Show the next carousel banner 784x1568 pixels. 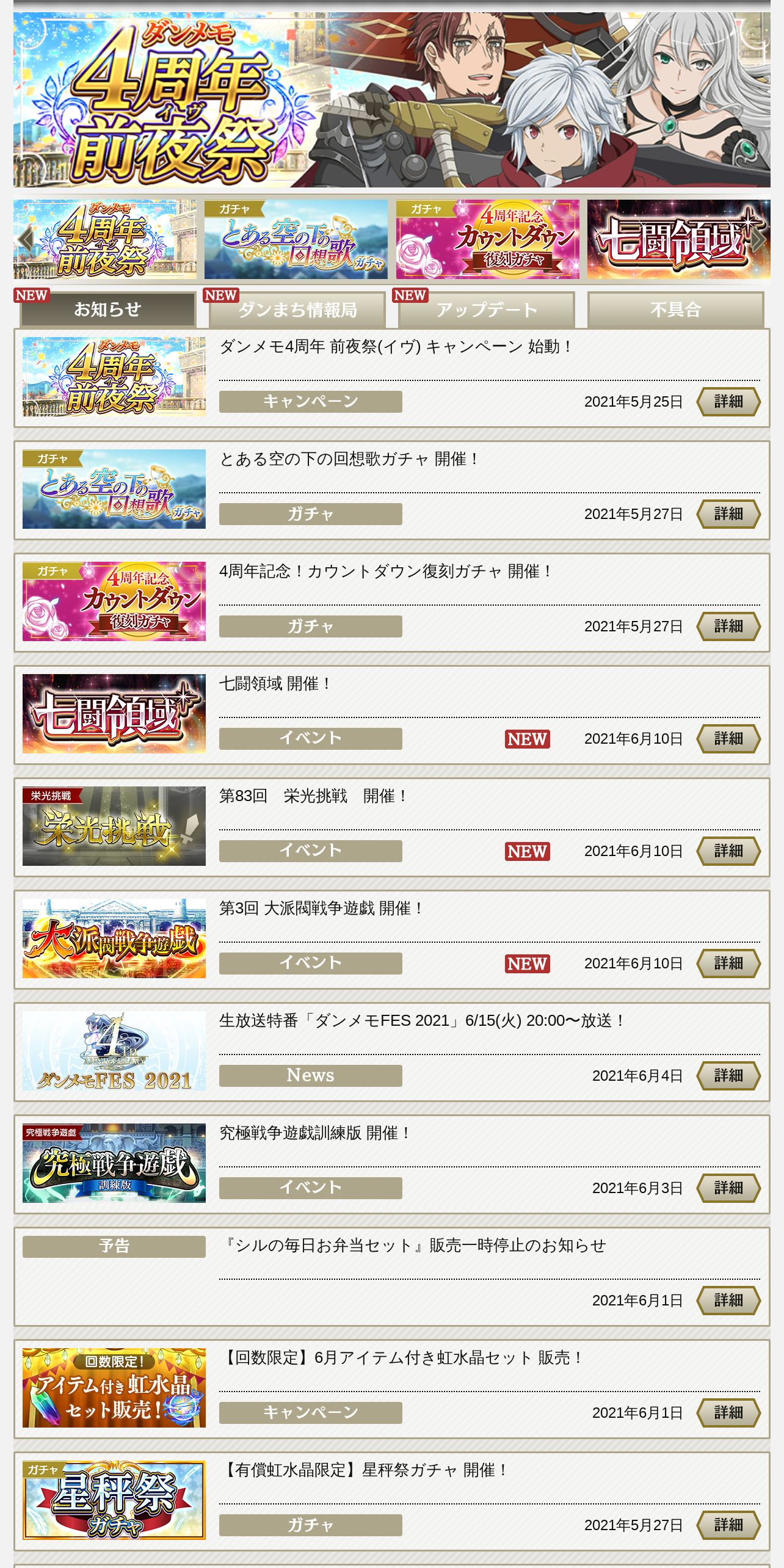click(x=758, y=239)
